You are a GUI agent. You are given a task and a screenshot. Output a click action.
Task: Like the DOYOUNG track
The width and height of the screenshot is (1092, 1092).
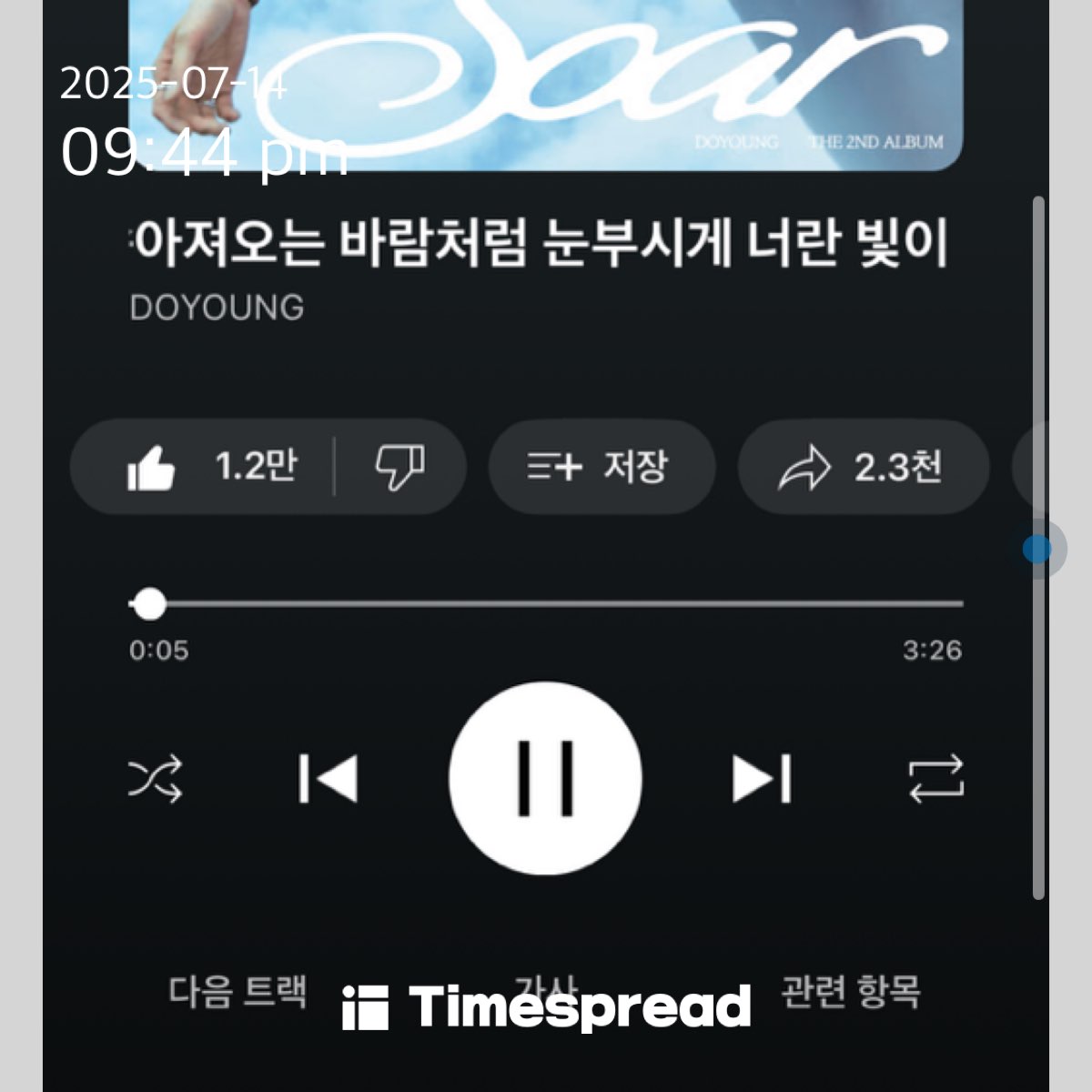click(209, 468)
